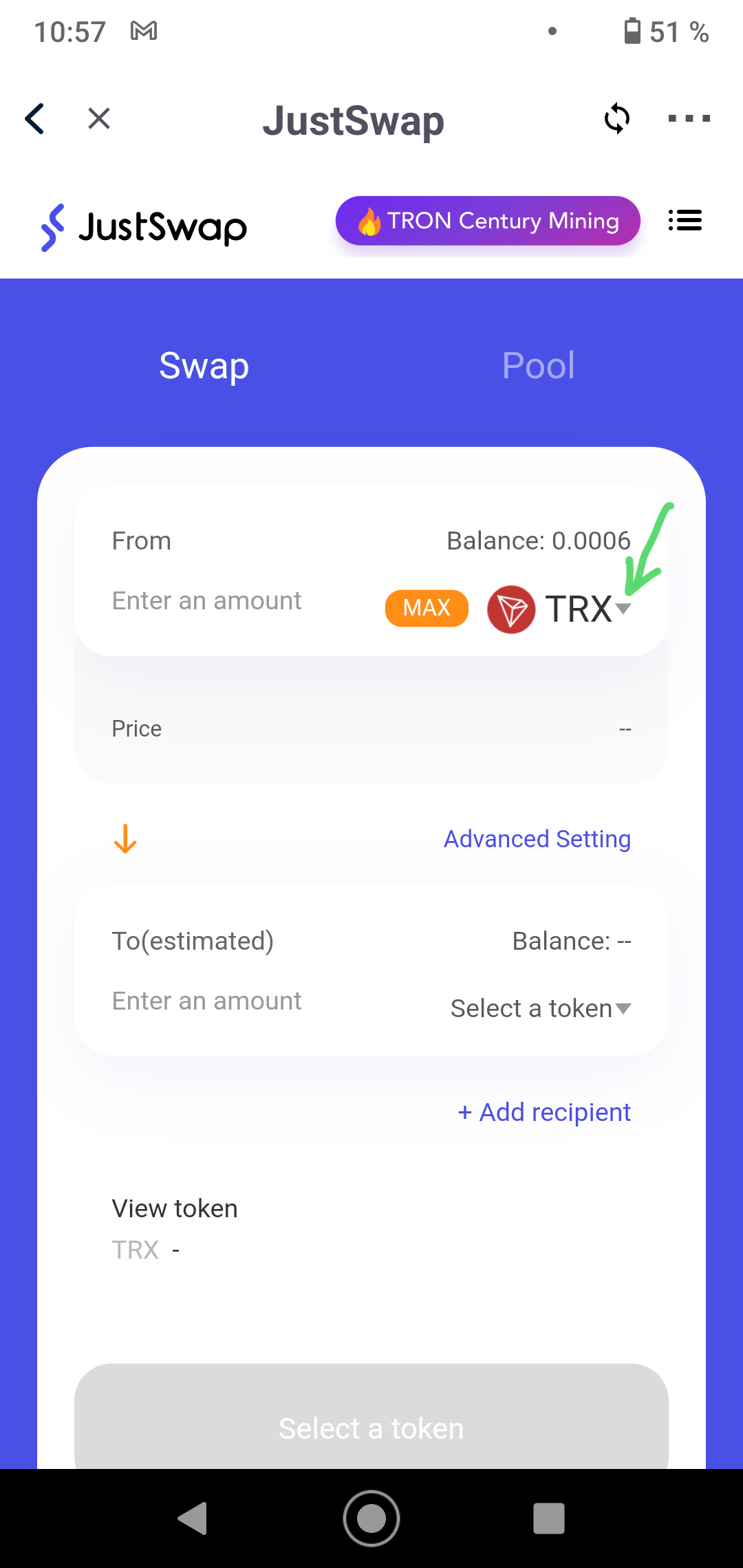Fill the maximum amount with MAX
The height and width of the screenshot is (1568, 743).
427,608
